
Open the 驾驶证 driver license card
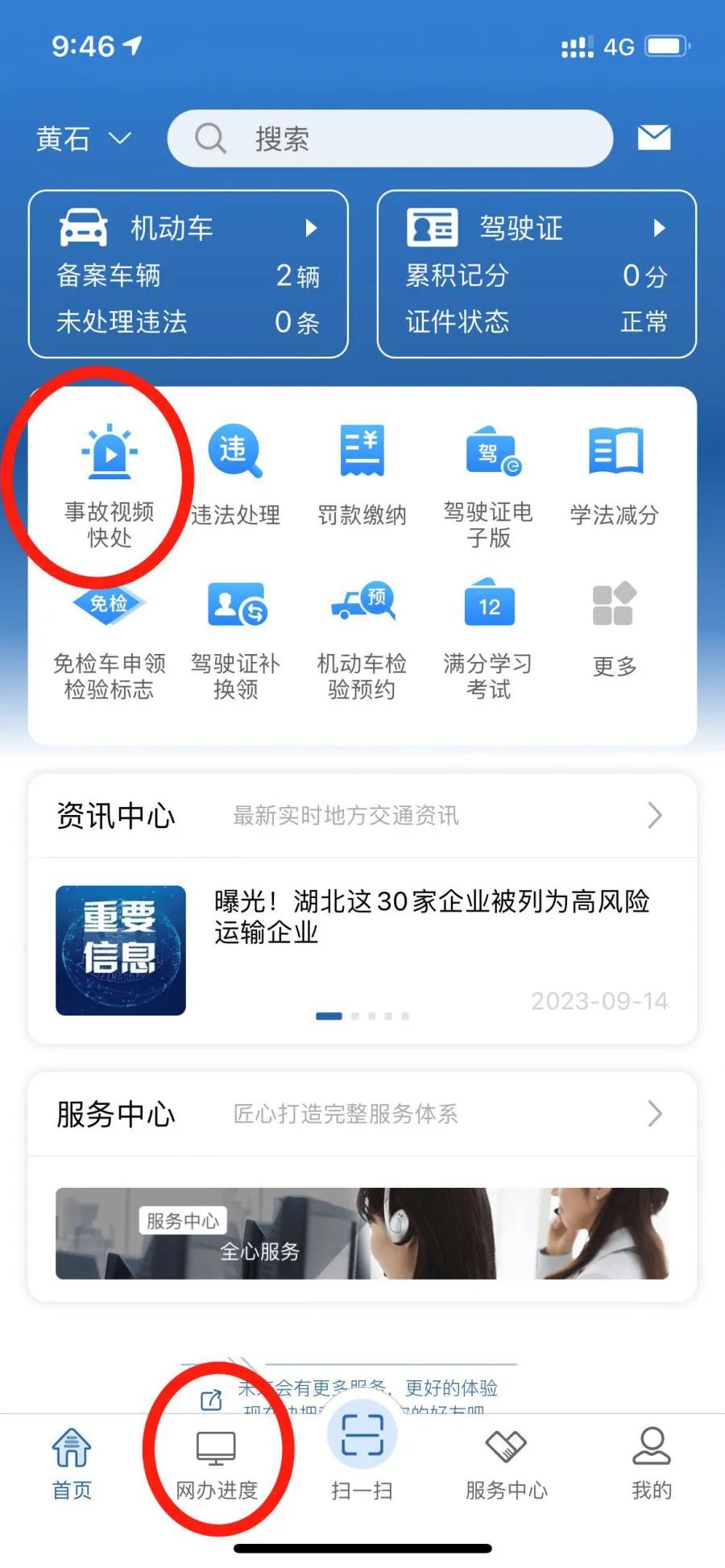pyautogui.click(x=536, y=274)
